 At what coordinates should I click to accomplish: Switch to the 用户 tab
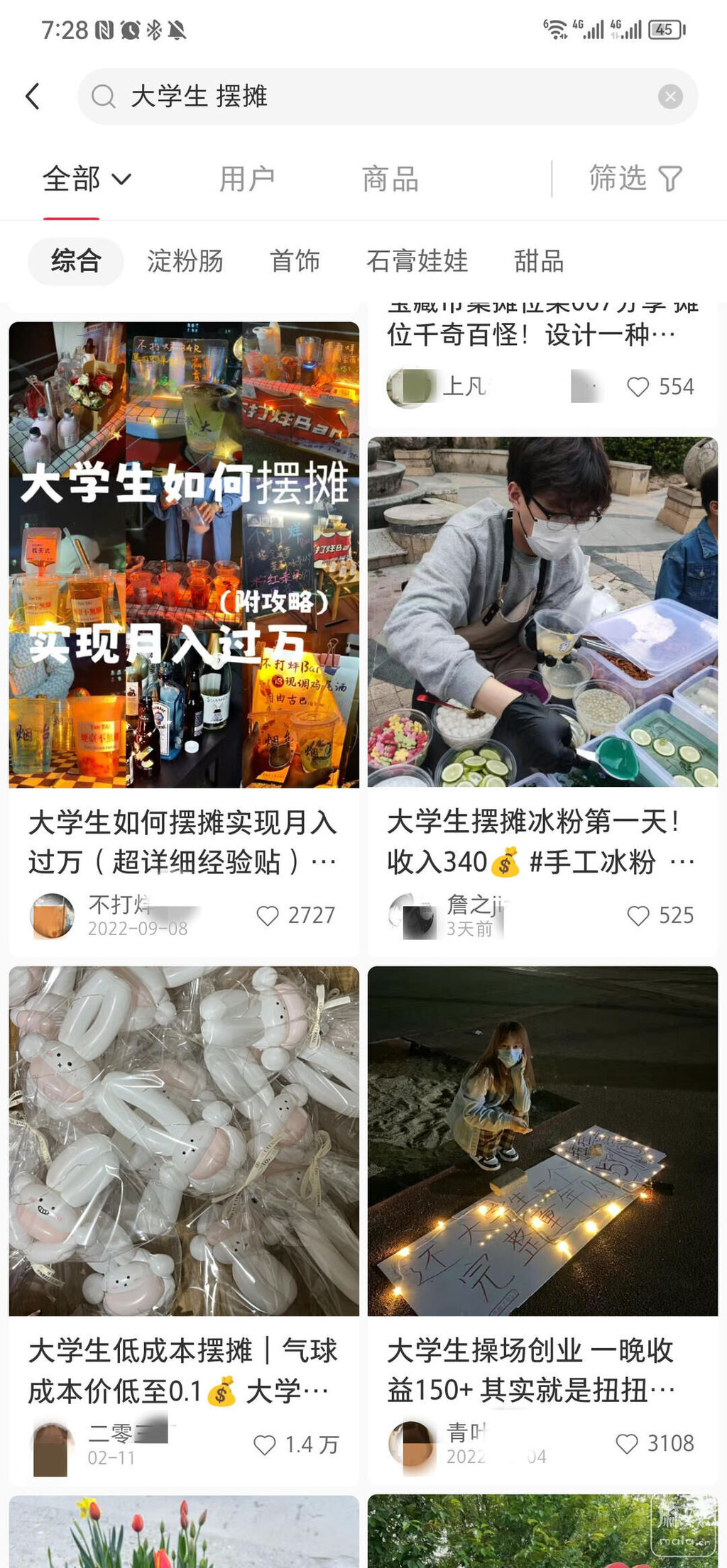(x=246, y=179)
